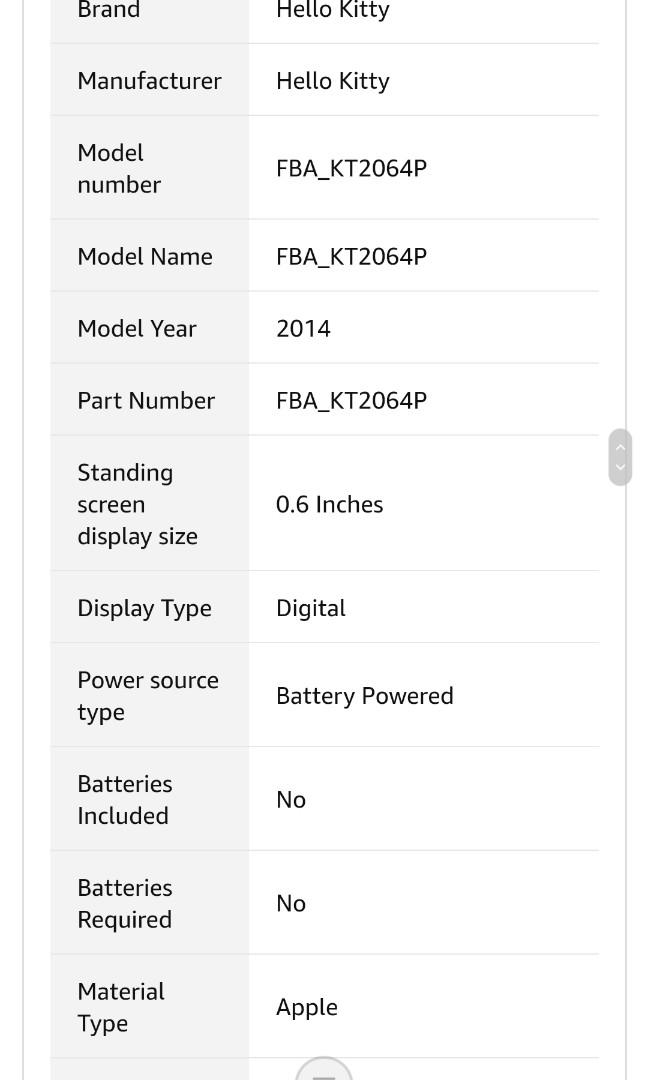Tap the scroll handle with up/down arrows

tap(620, 457)
